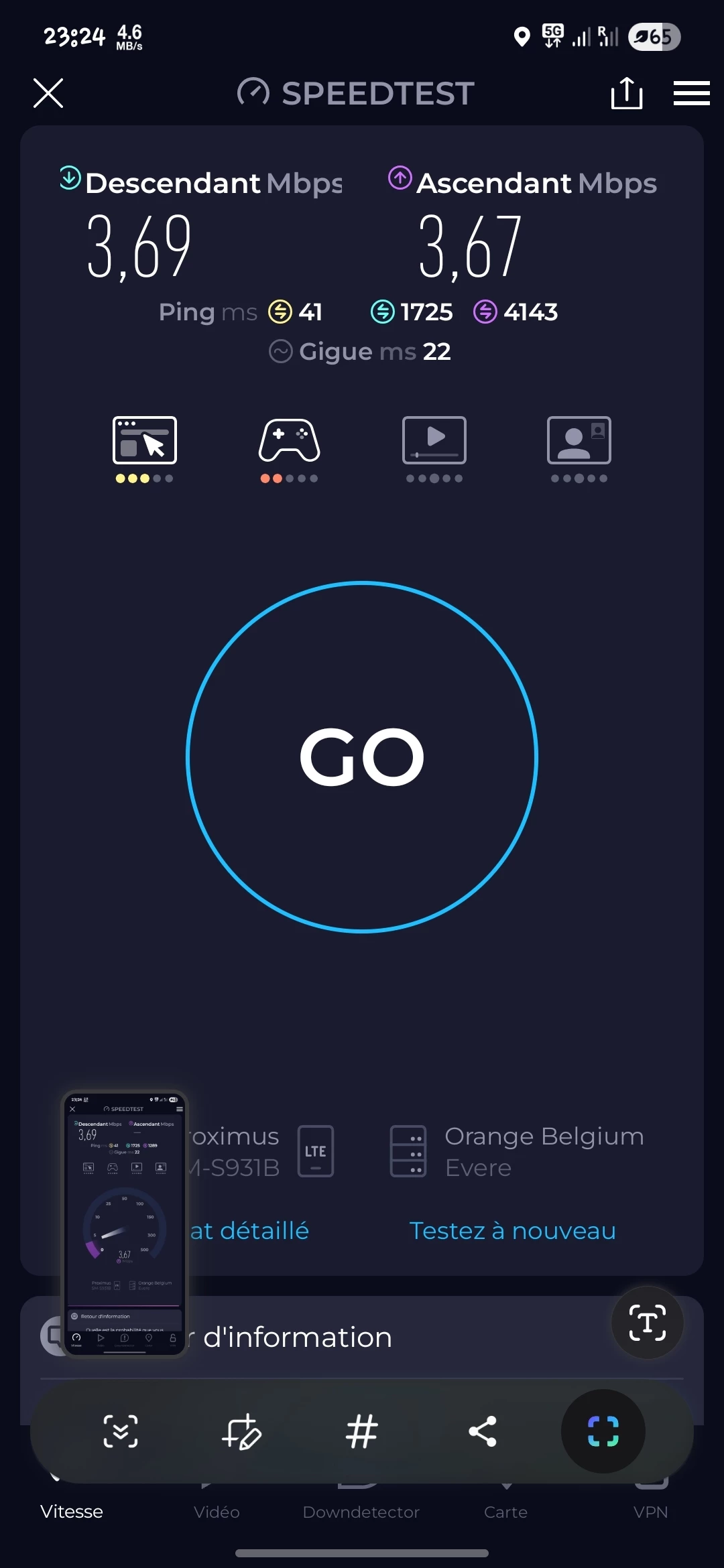Share the speed test result
Screen dimensions: 724x1568
(627, 93)
